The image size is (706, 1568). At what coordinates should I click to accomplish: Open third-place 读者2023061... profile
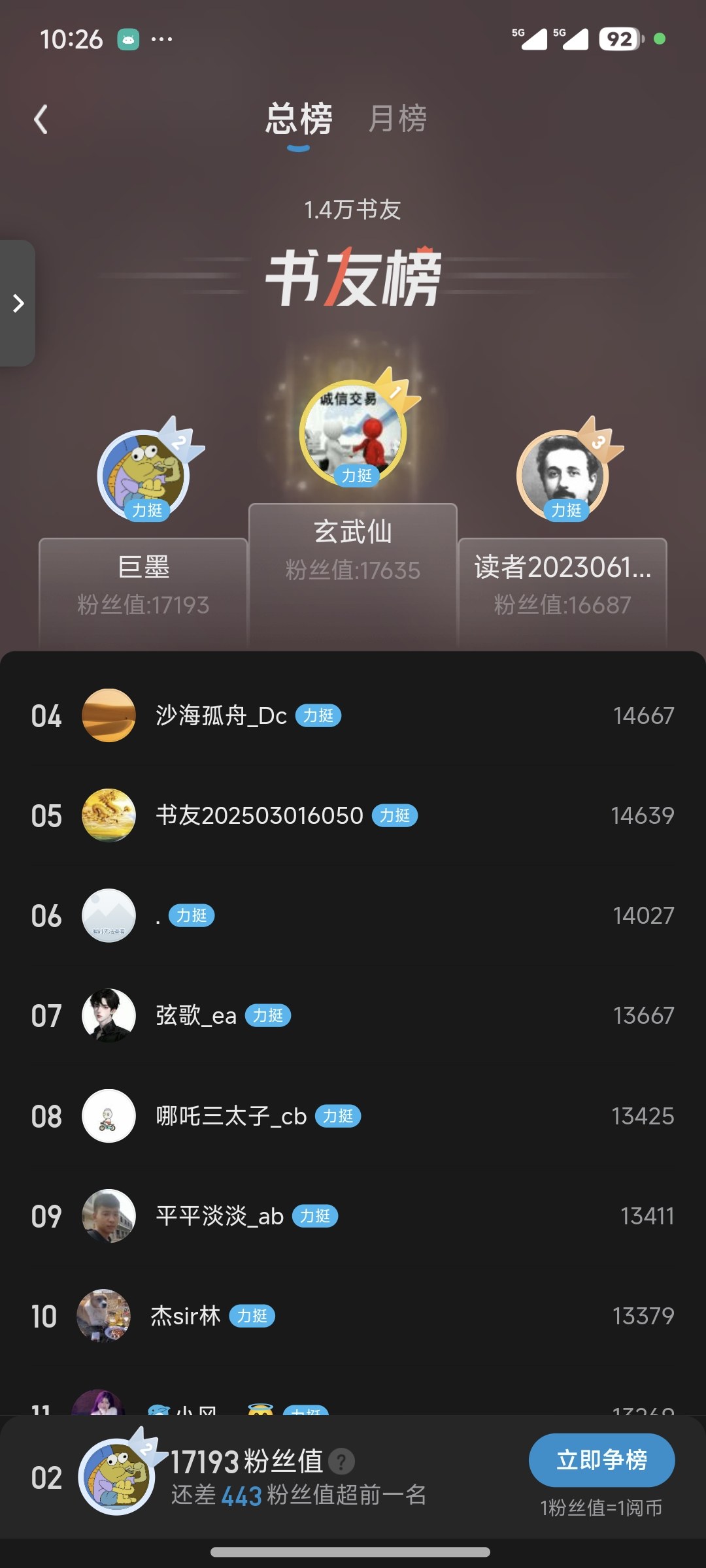coord(563,476)
